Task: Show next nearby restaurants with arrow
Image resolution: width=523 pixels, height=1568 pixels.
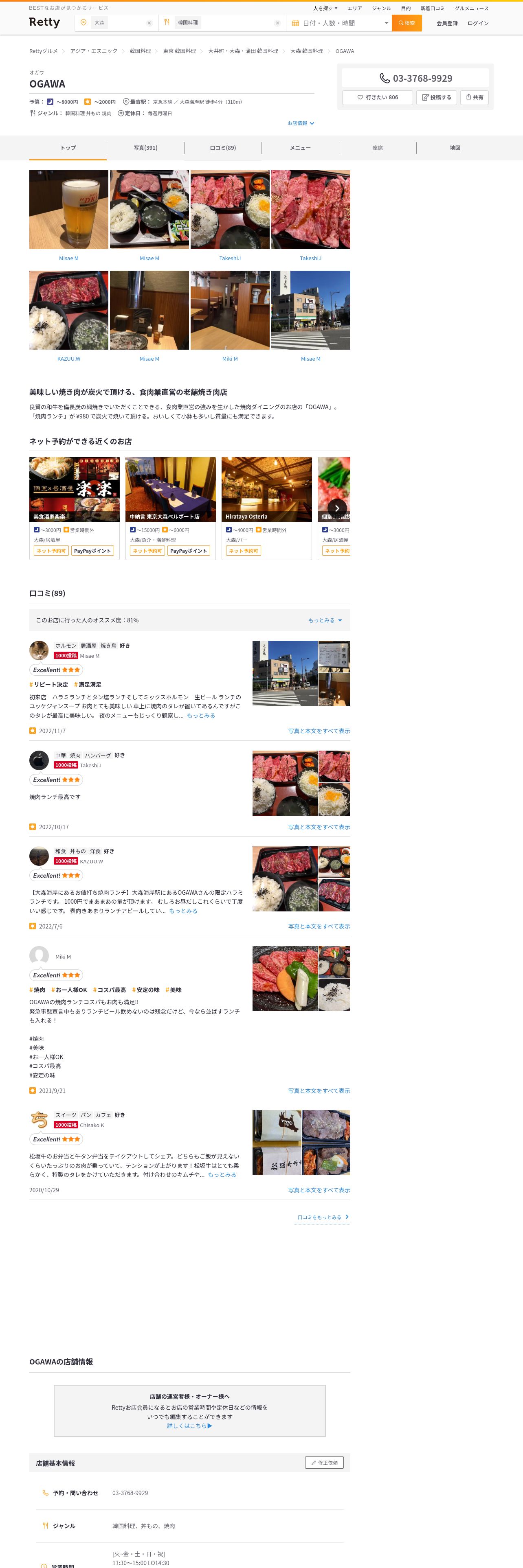Action: [337, 508]
